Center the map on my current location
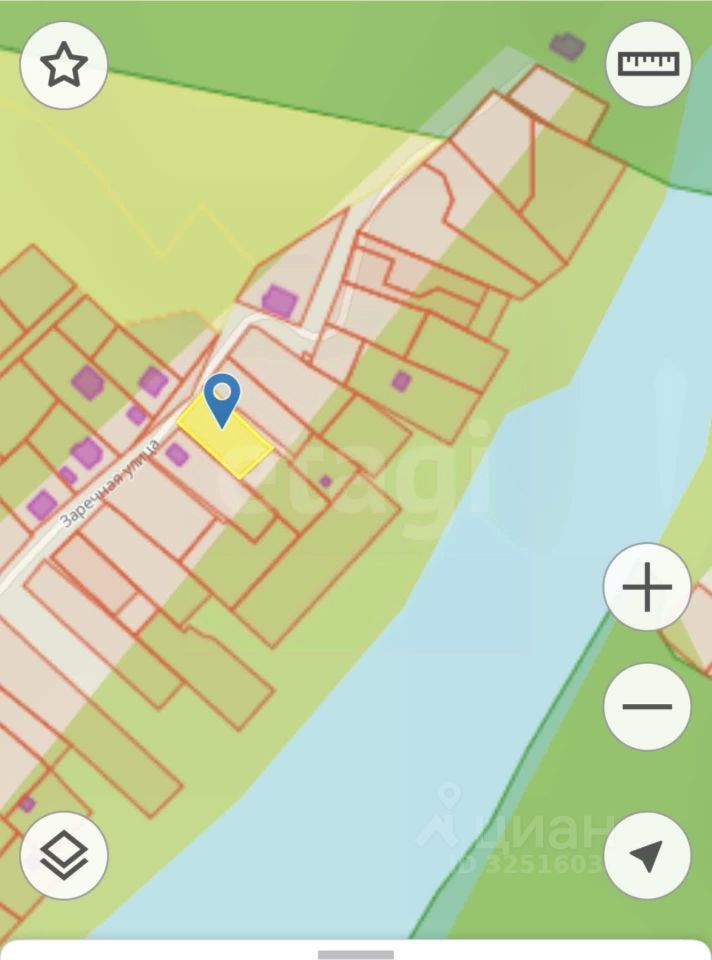The height and width of the screenshot is (960, 712). (x=647, y=855)
